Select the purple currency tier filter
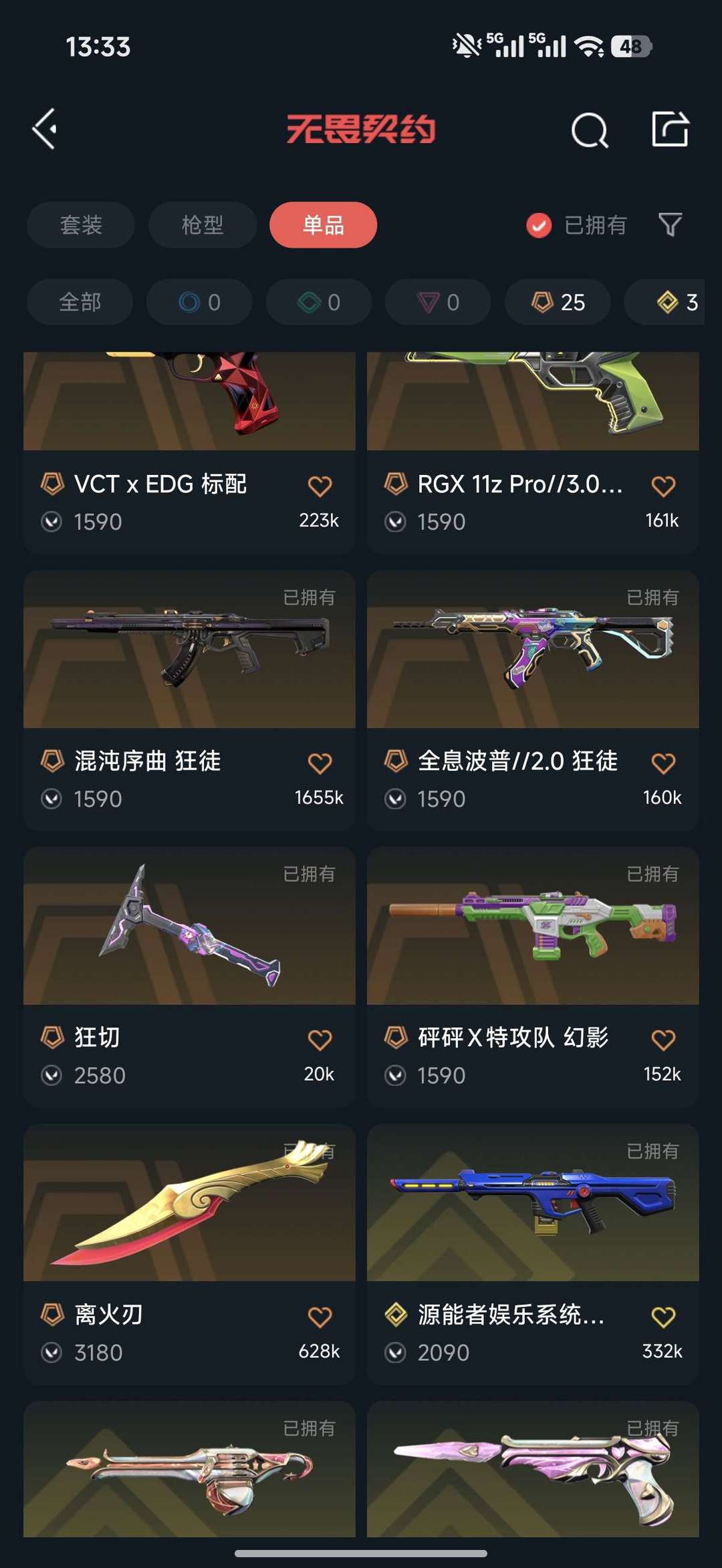The image size is (722, 1568). coord(437,302)
